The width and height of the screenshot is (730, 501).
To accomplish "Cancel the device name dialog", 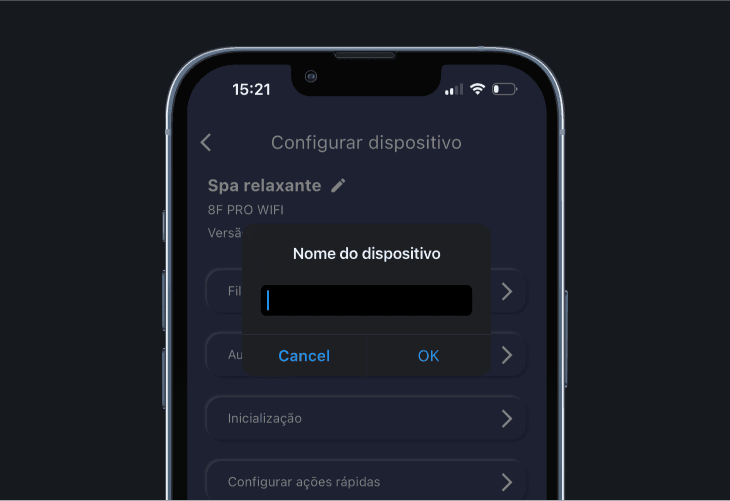I will tap(304, 356).
